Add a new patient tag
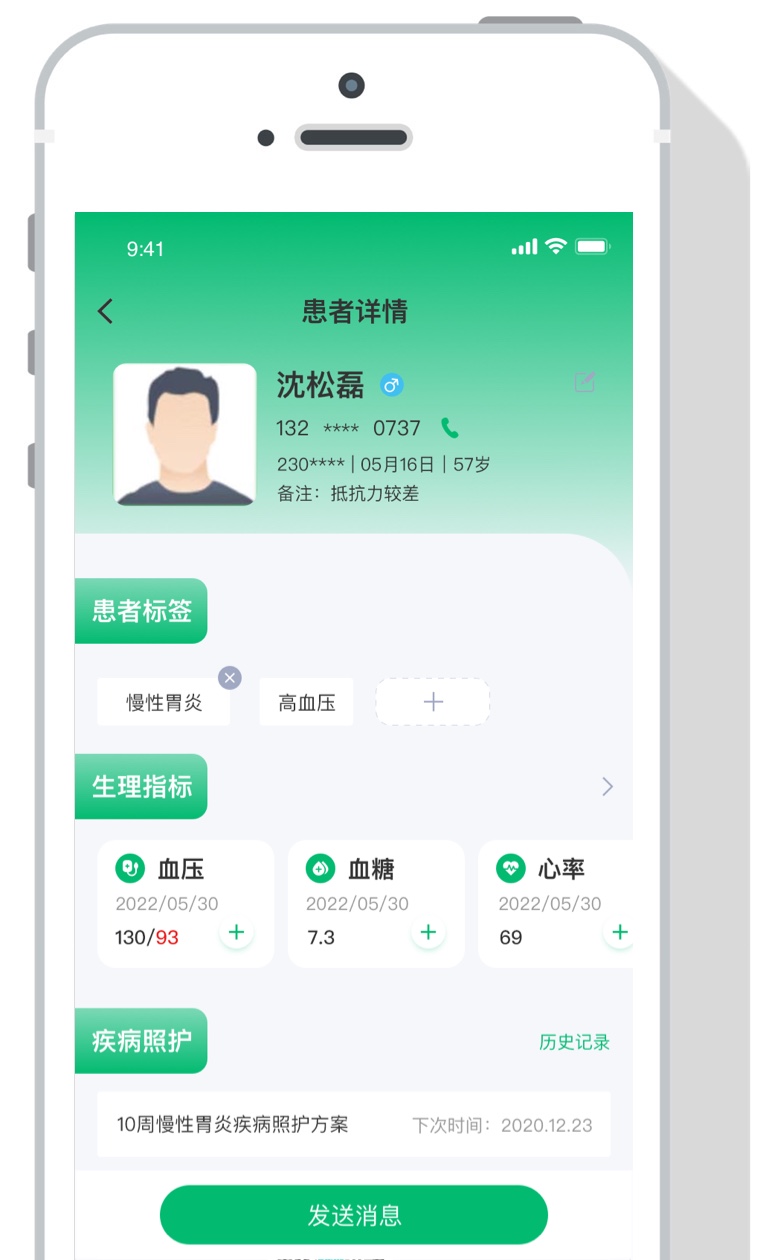This screenshot has height=1260, width=768. coord(432,702)
